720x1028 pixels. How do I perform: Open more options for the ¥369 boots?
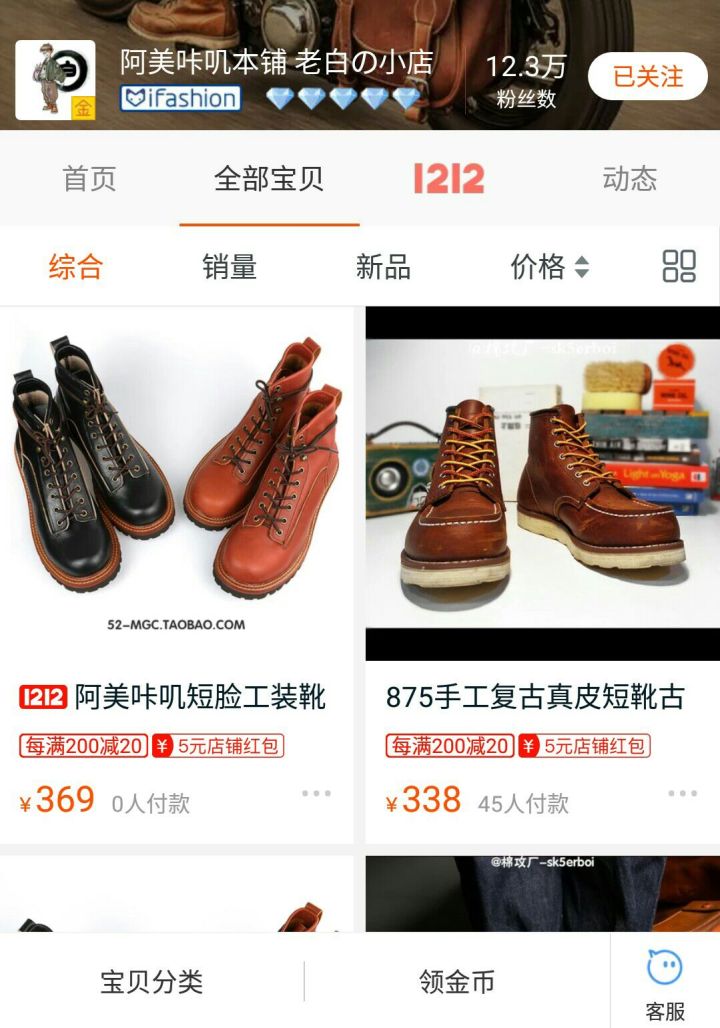(316, 794)
